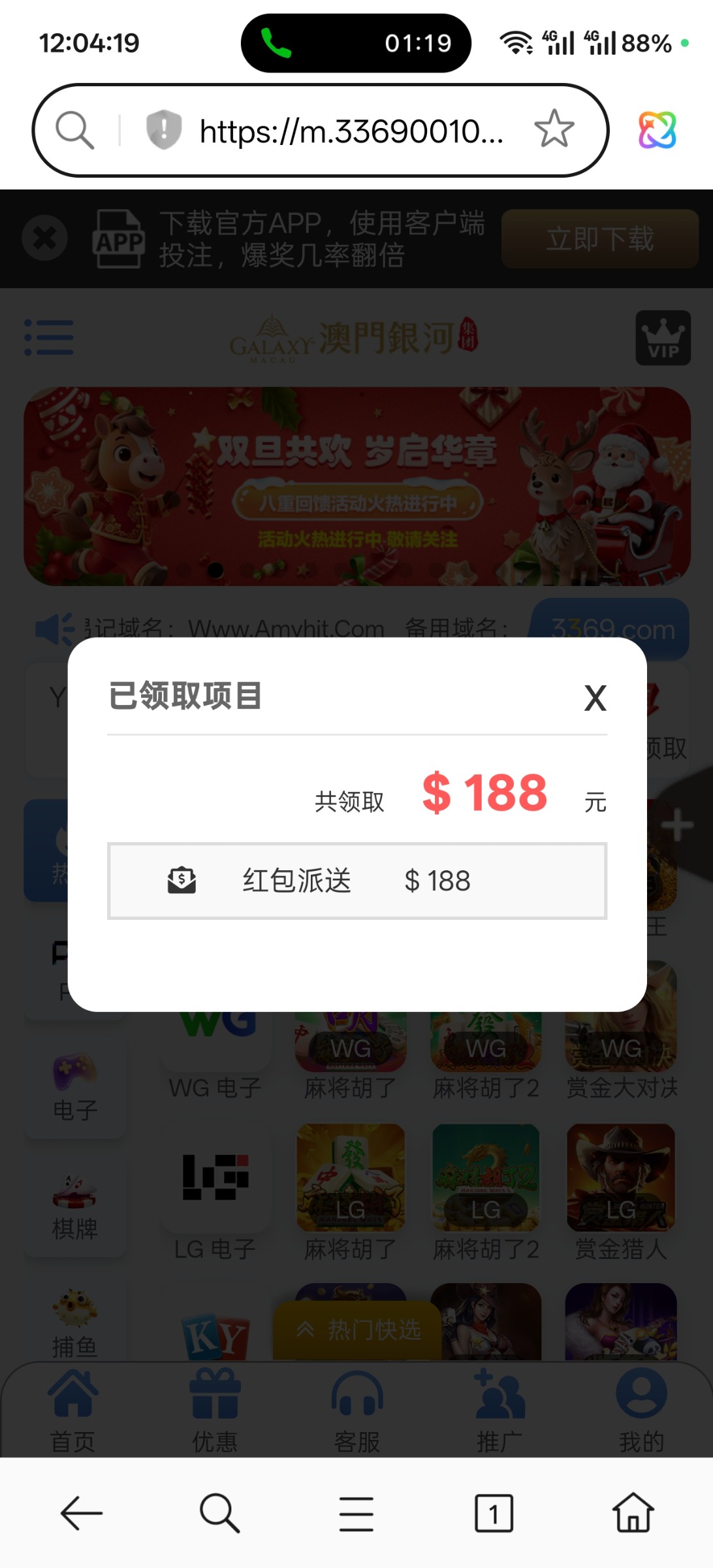The image size is (713, 1568).
Task: Open the 红包派送 $188 row
Action: click(357, 881)
